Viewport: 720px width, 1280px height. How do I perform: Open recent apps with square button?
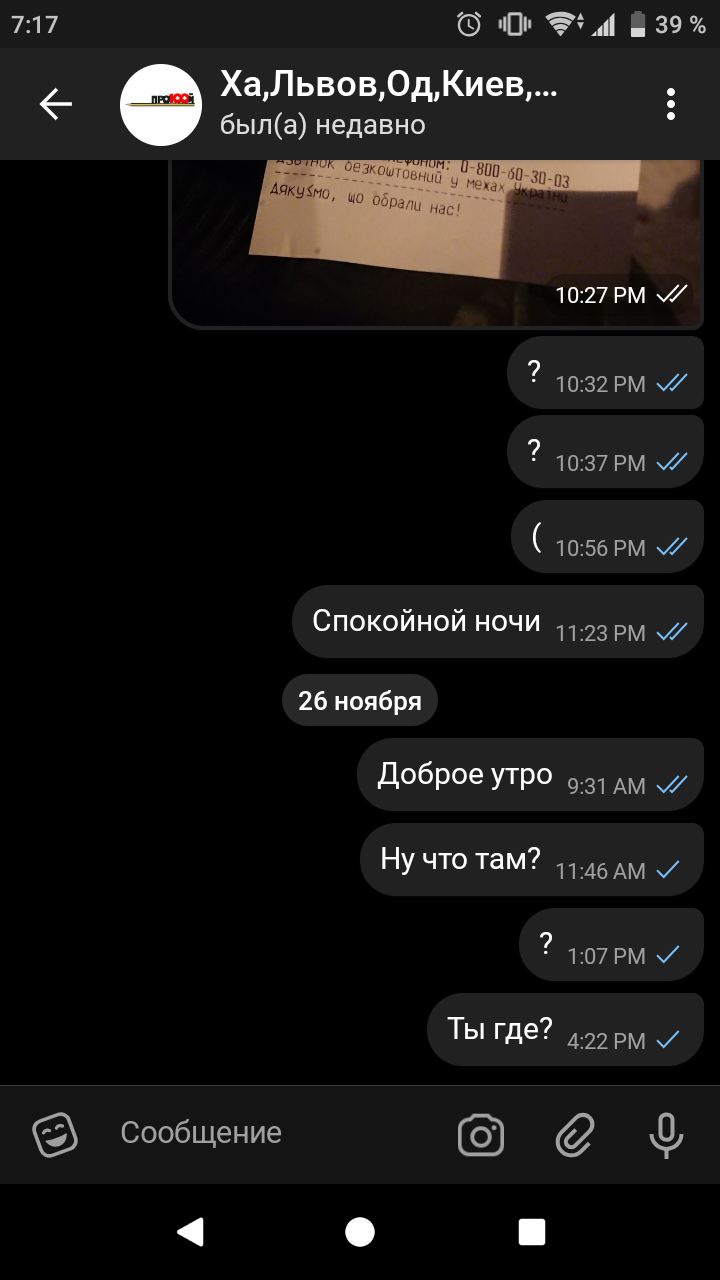532,1232
